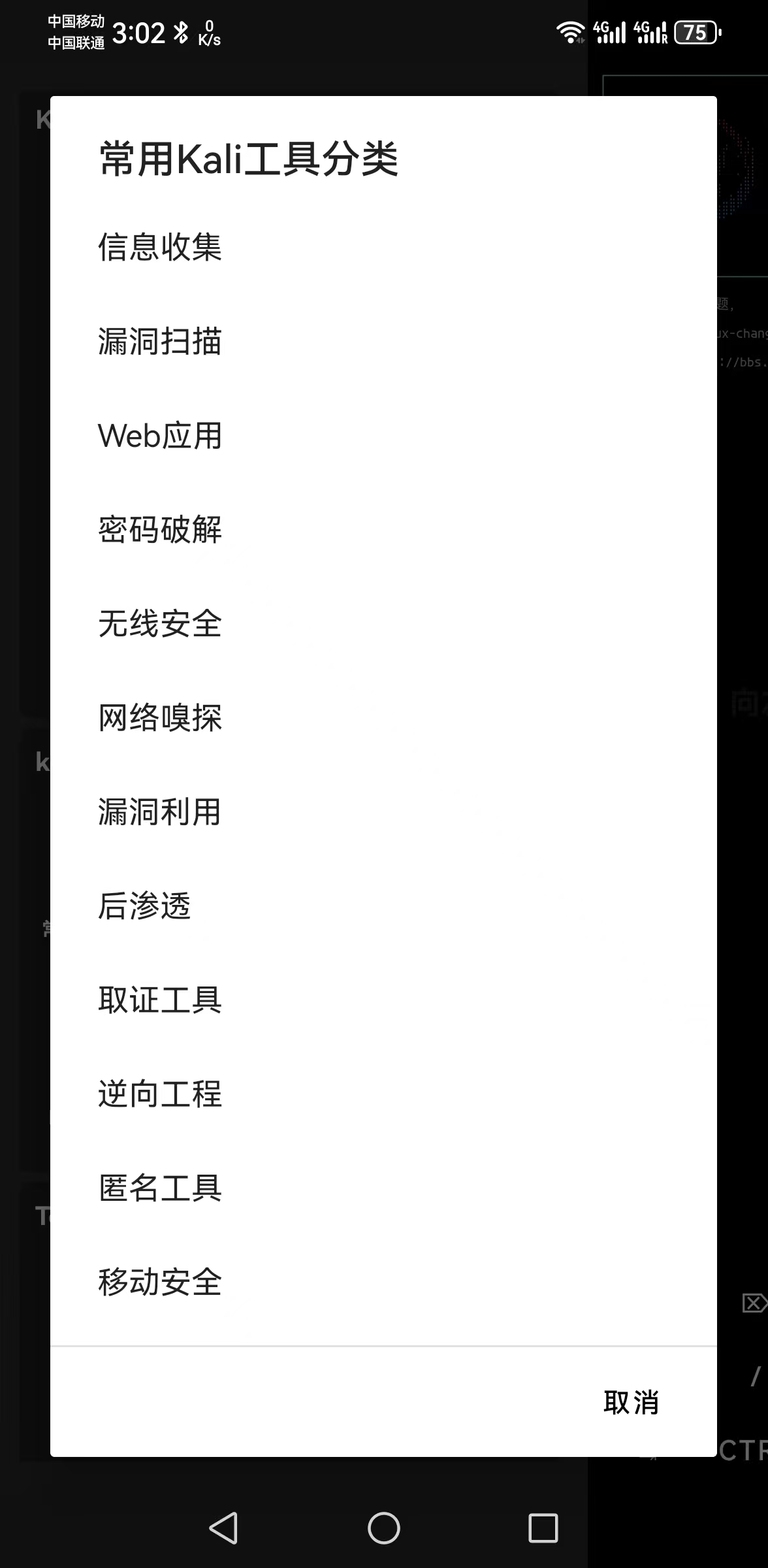Dismiss dialog with 取消 button

tap(631, 1403)
